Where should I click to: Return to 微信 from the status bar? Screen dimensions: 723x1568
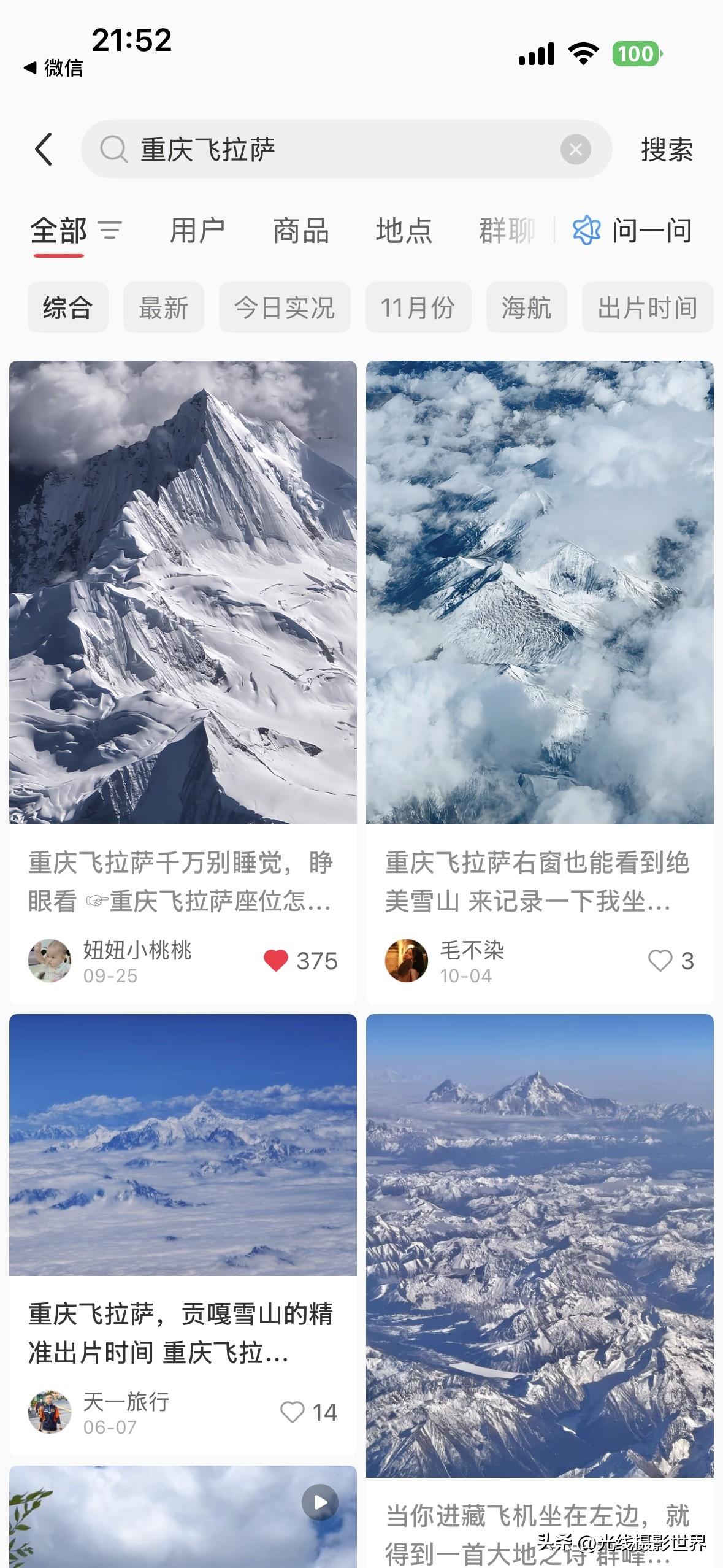pos(54,67)
